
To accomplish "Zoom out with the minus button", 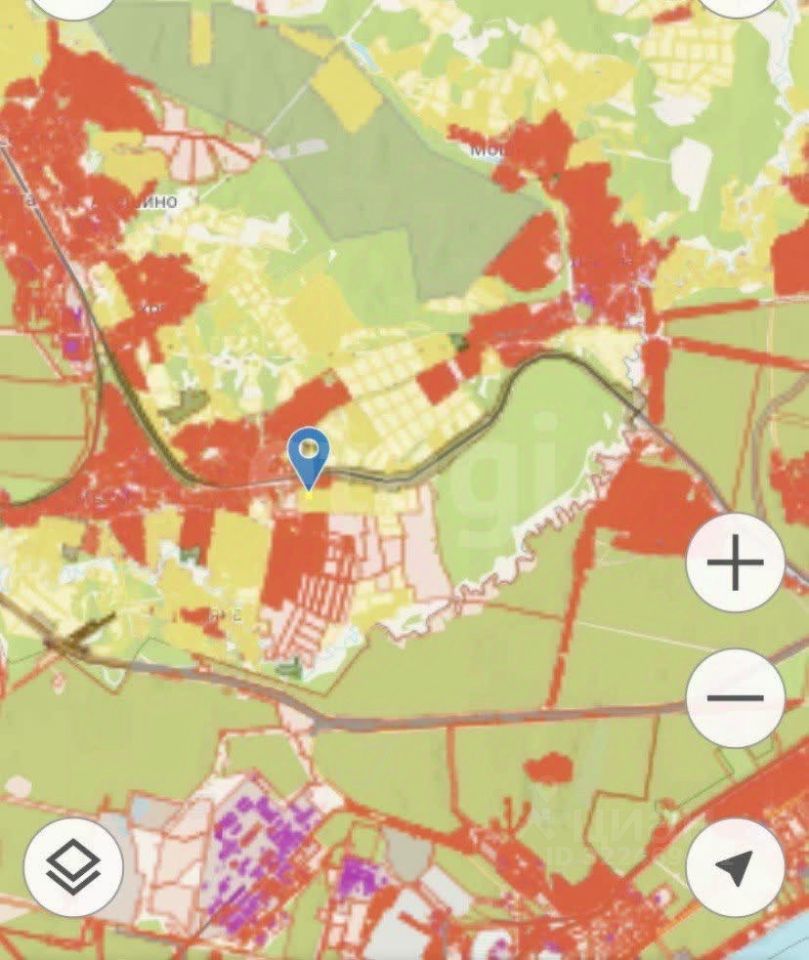I will [x=735, y=698].
